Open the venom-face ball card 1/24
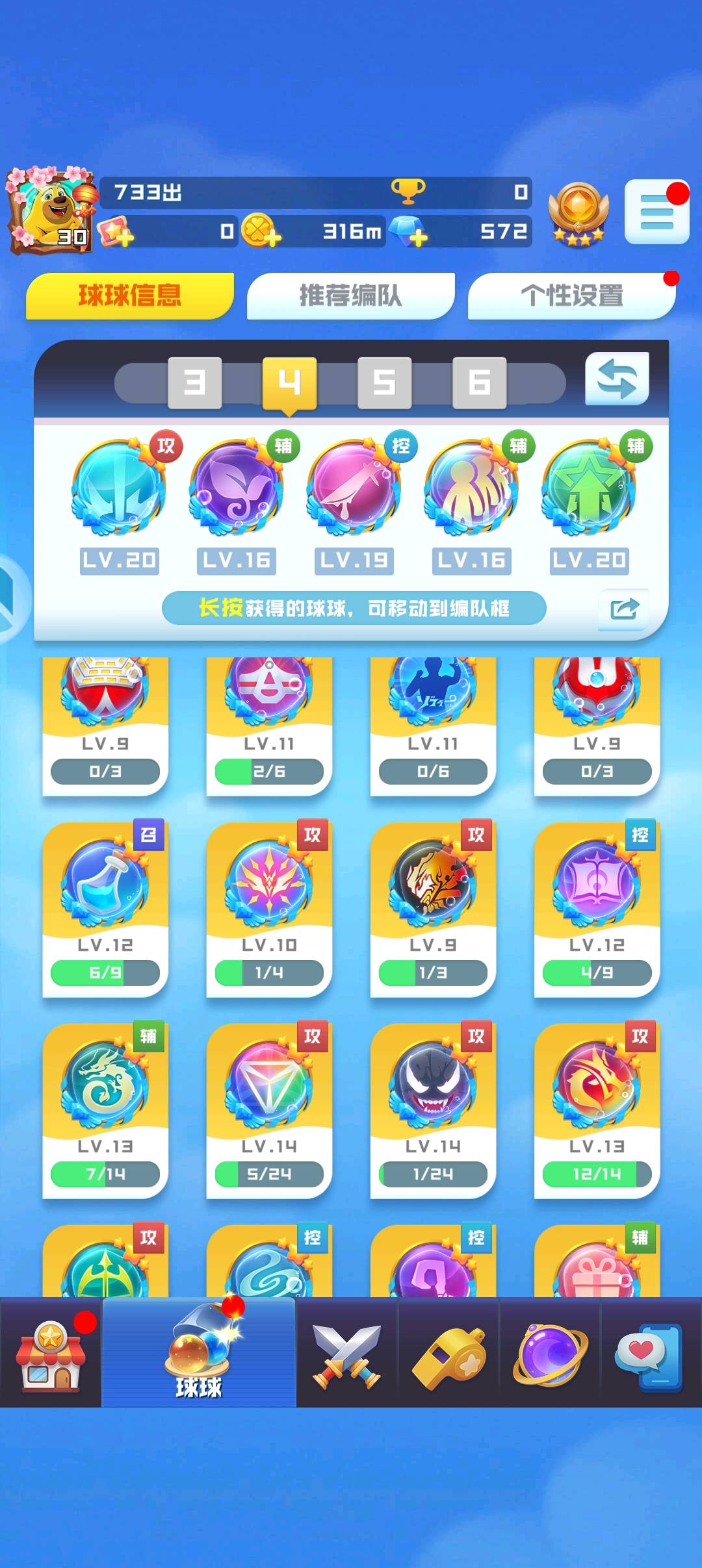The image size is (702, 1568). click(x=433, y=1111)
